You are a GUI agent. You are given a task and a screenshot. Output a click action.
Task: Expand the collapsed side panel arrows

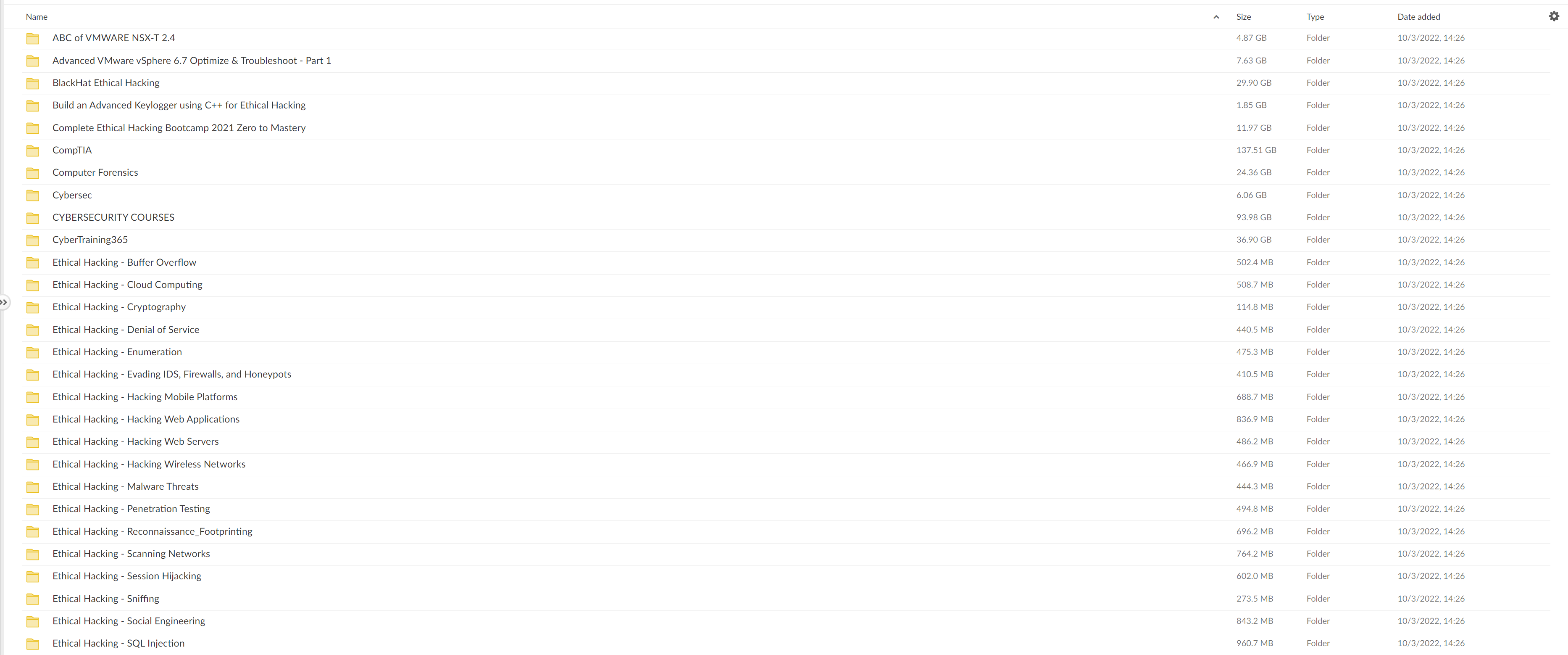tap(4, 302)
